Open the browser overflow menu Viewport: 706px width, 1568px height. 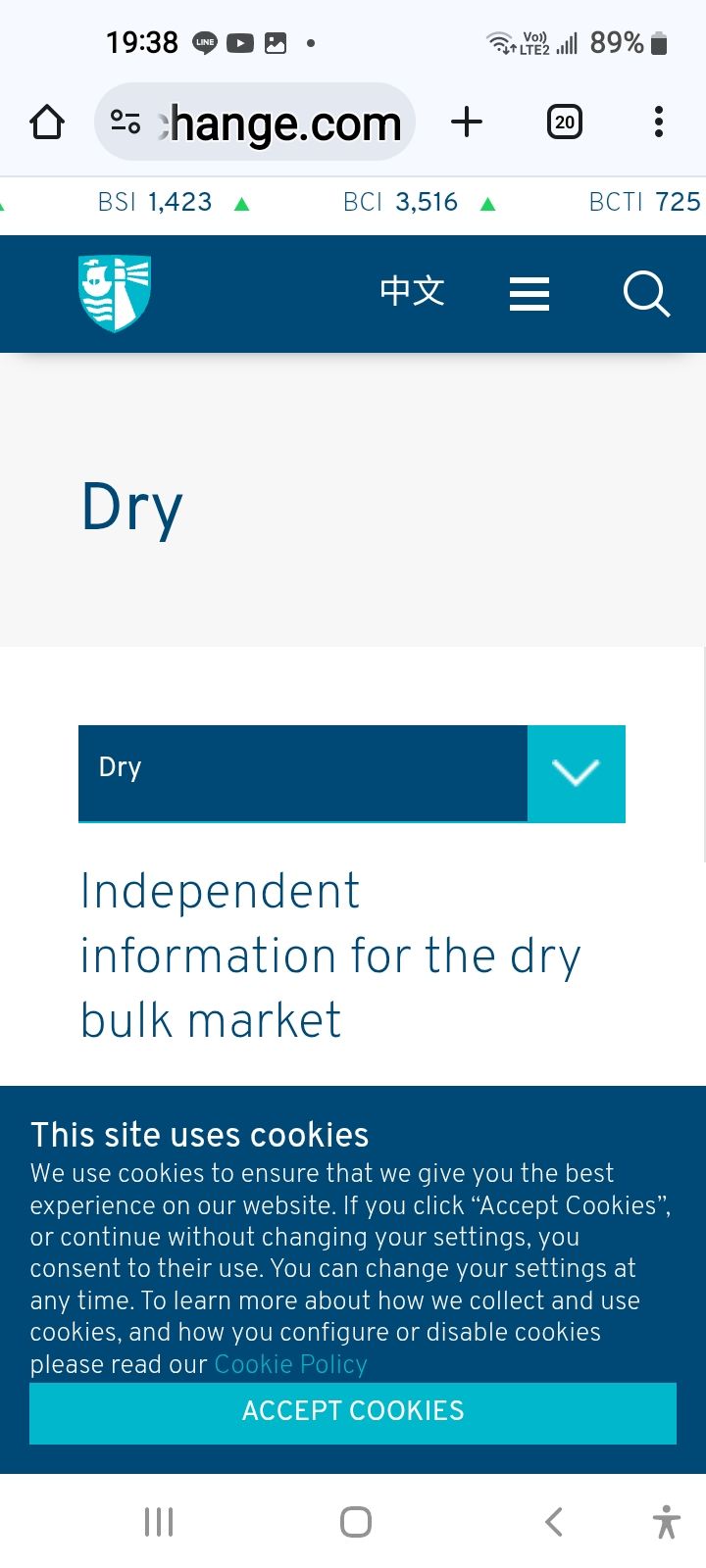point(658,122)
